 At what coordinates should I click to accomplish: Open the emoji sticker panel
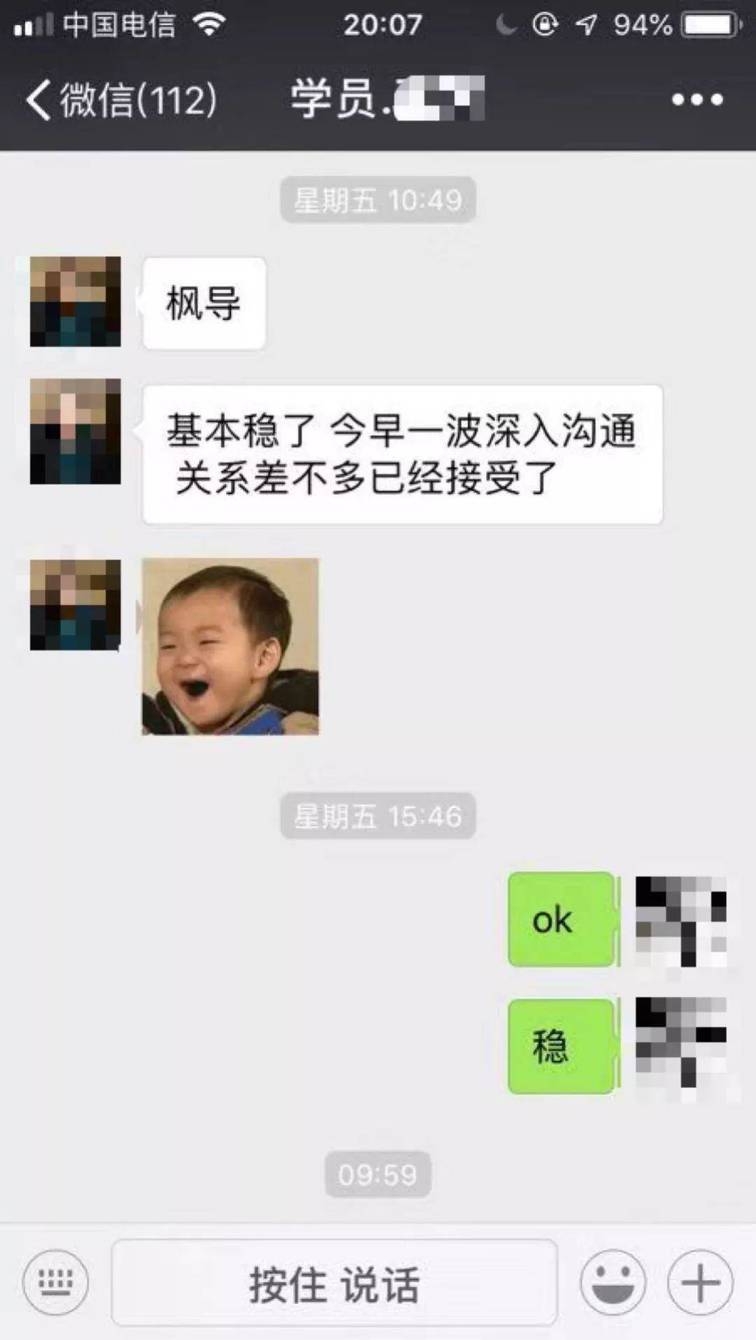613,1282
